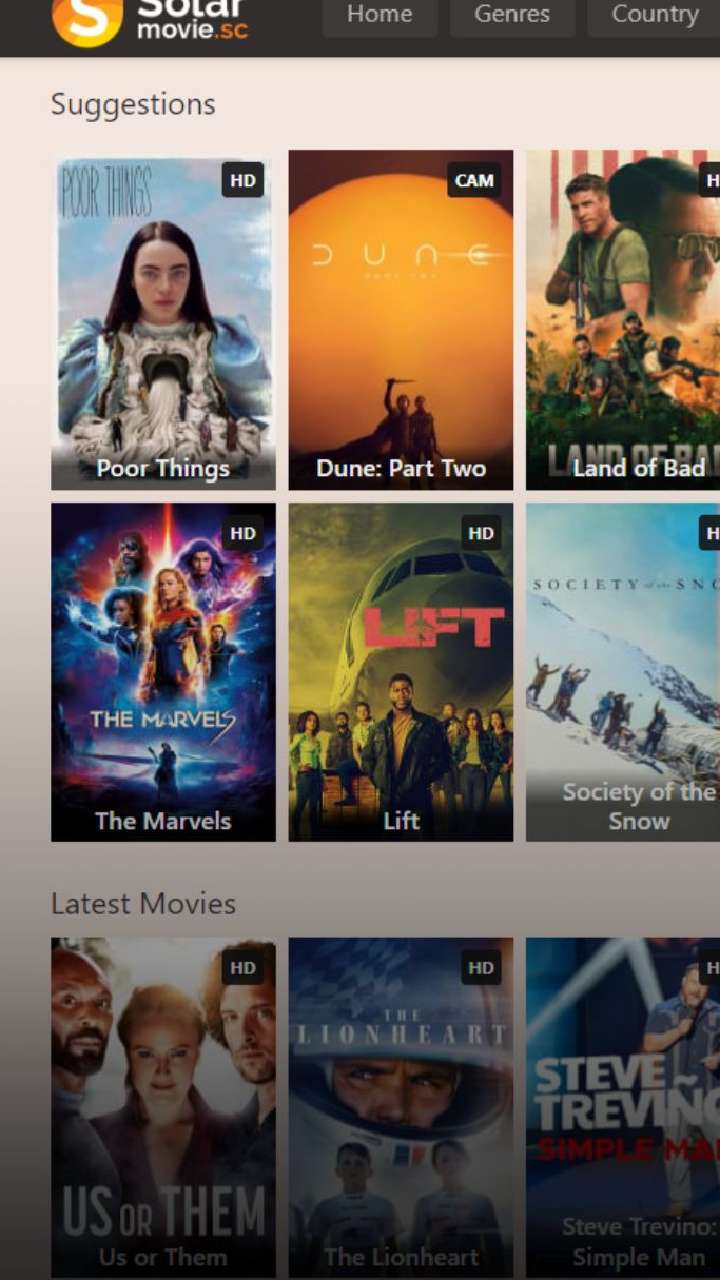Tap the Solarmovie site logo
This screenshot has width=720, height=1280.
point(150,20)
